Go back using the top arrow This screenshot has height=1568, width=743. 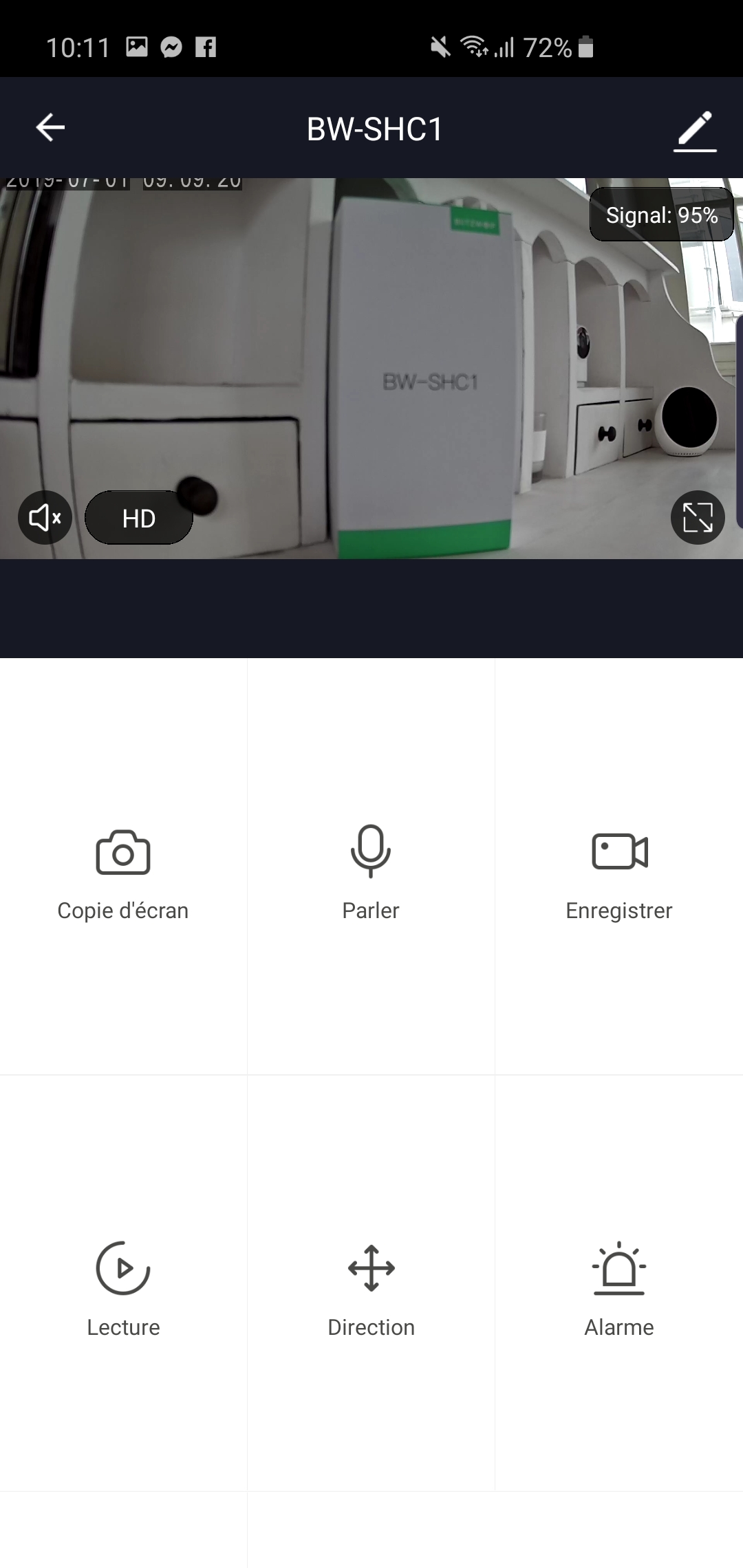pyautogui.click(x=50, y=127)
